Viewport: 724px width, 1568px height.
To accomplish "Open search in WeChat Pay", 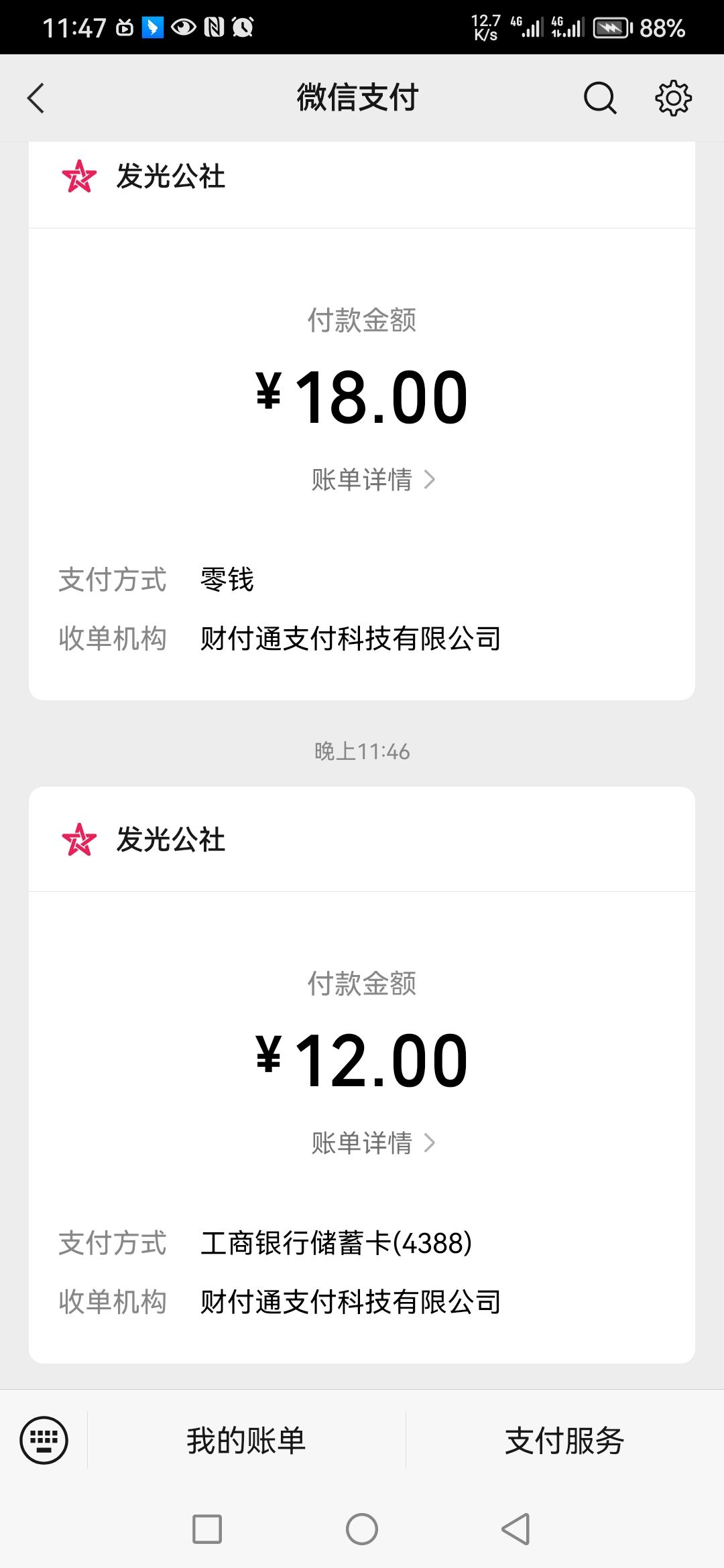I will point(599,99).
